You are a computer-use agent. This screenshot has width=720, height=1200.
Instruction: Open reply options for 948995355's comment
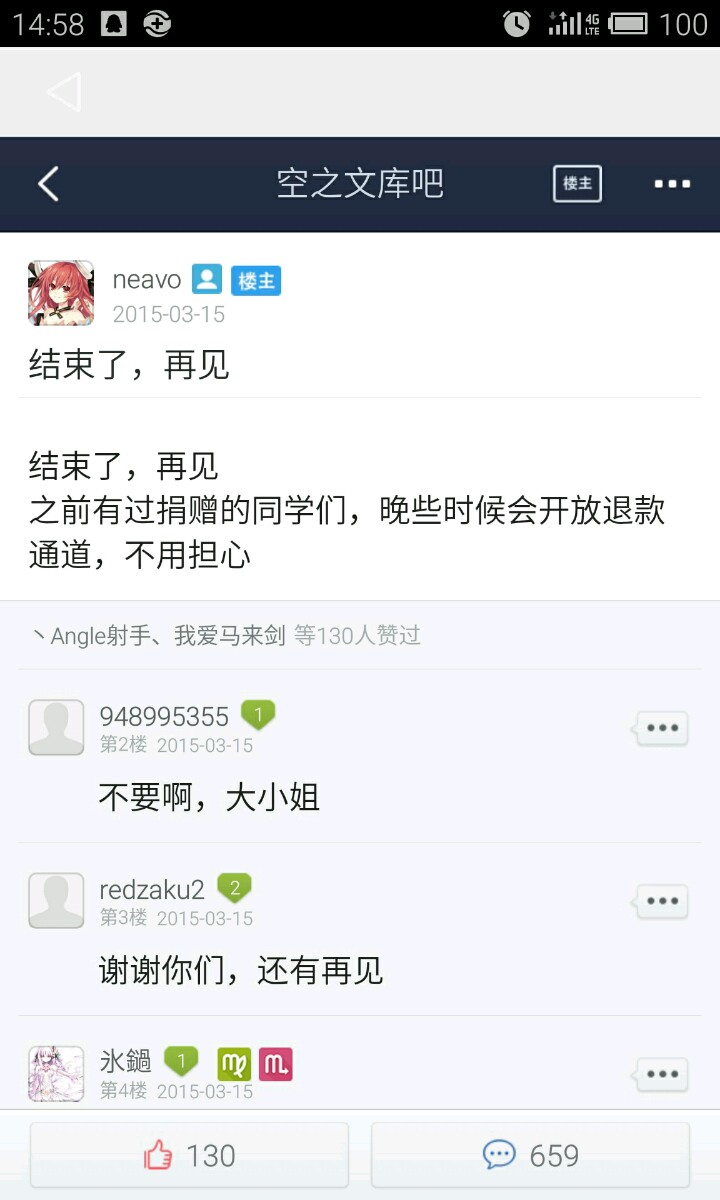tap(662, 728)
